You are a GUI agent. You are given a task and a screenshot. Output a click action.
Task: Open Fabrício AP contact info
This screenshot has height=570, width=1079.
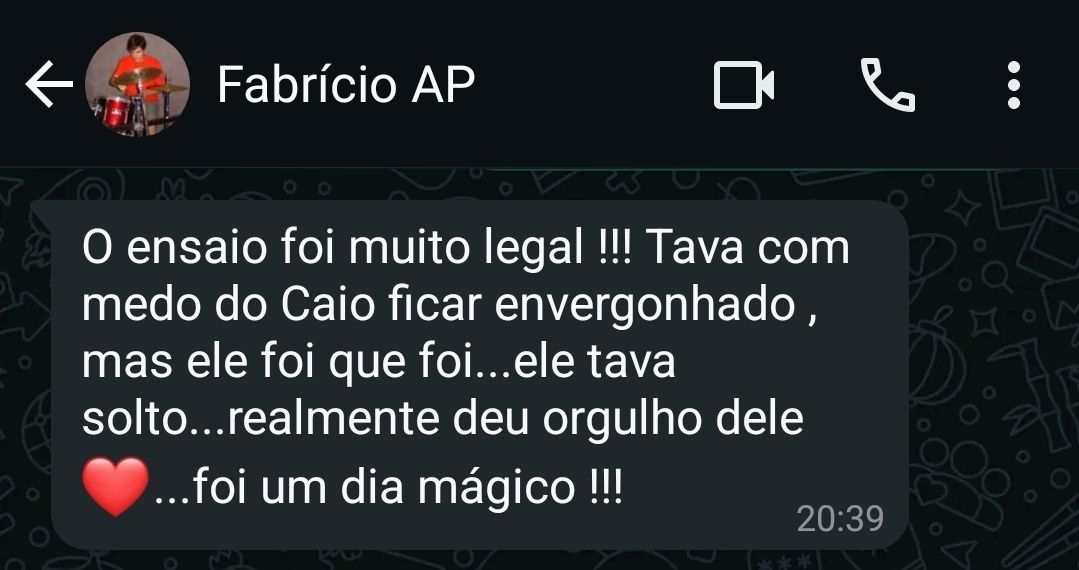pos(345,86)
